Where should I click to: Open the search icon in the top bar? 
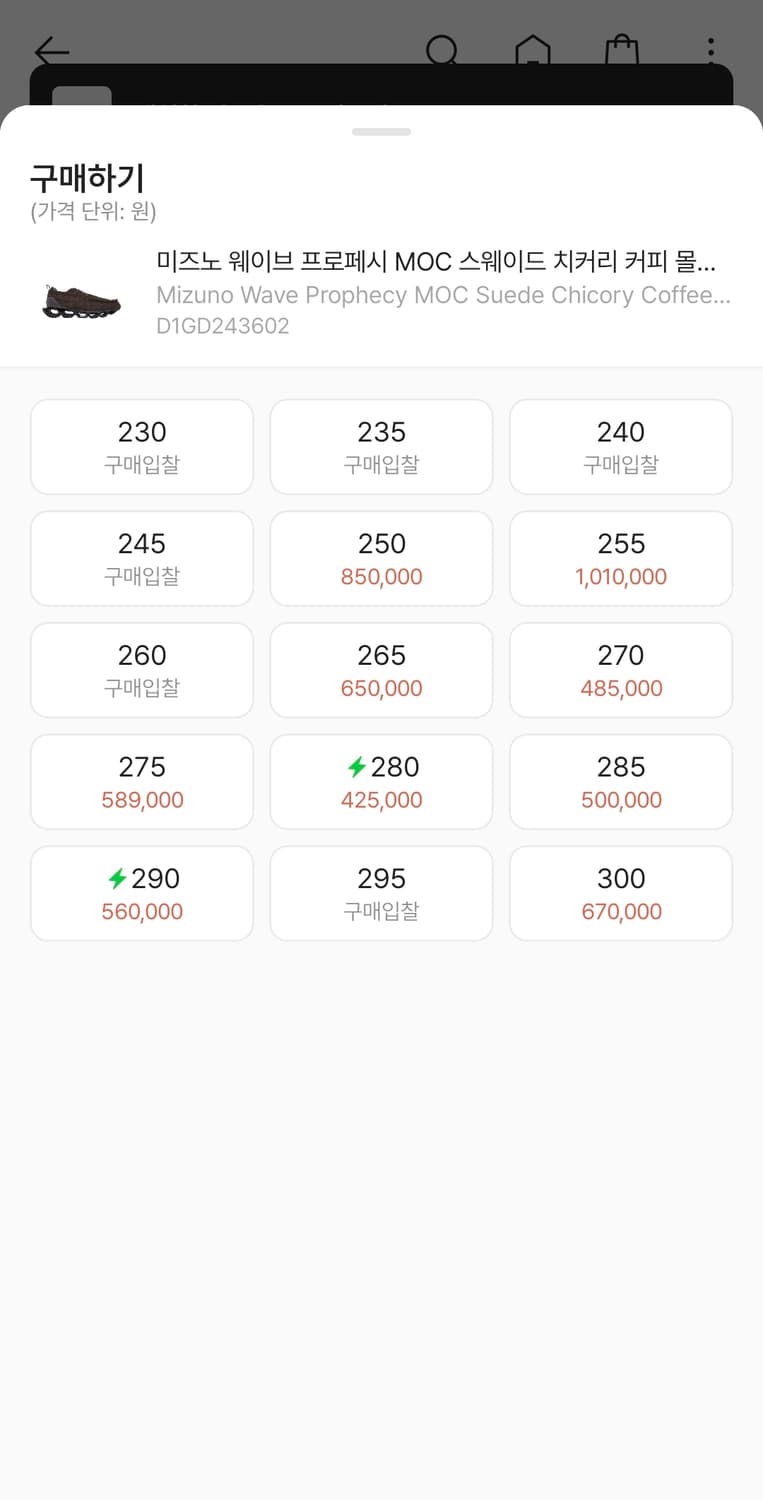pyautogui.click(x=443, y=52)
